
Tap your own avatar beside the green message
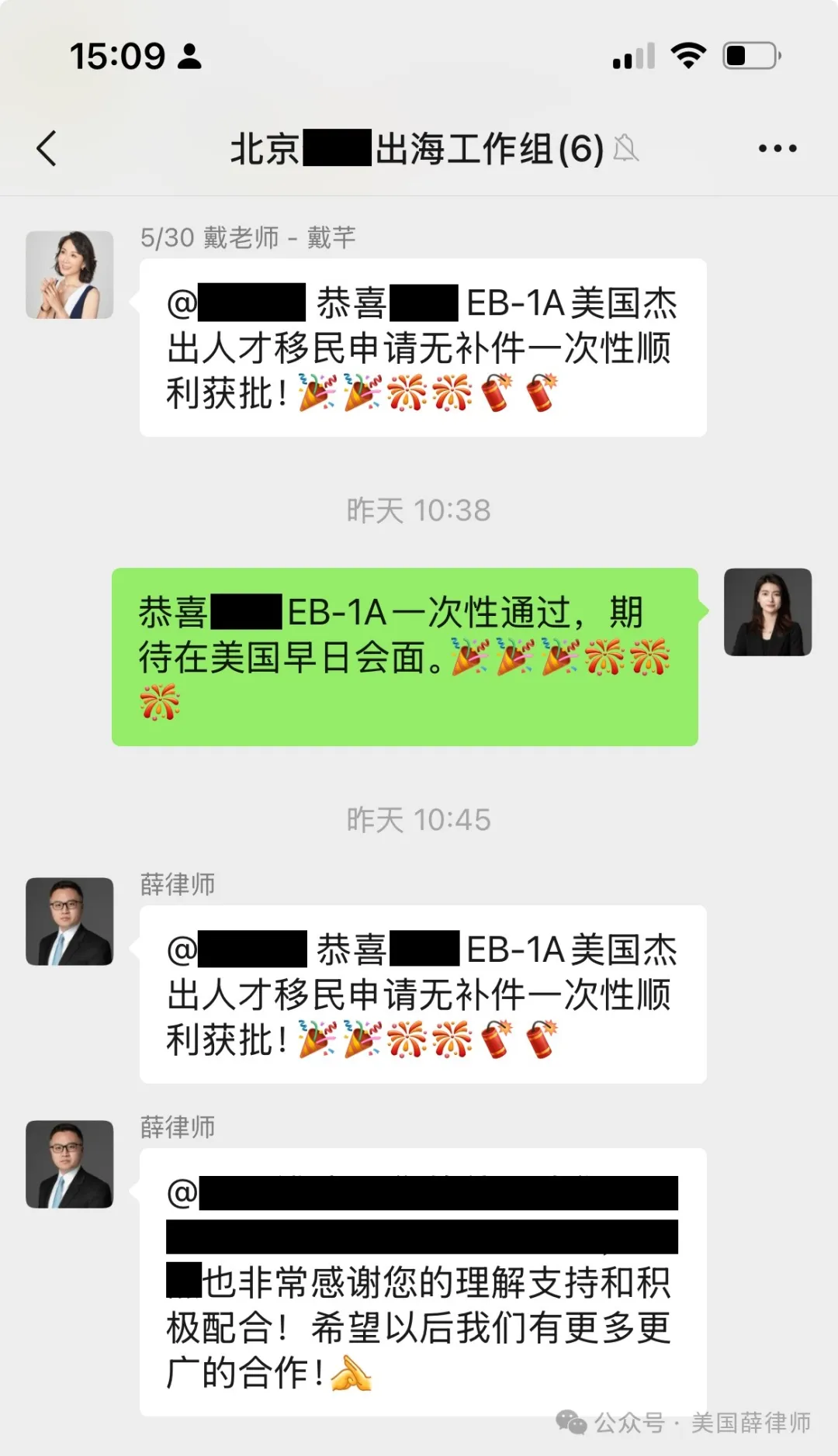pyautogui.click(x=767, y=612)
